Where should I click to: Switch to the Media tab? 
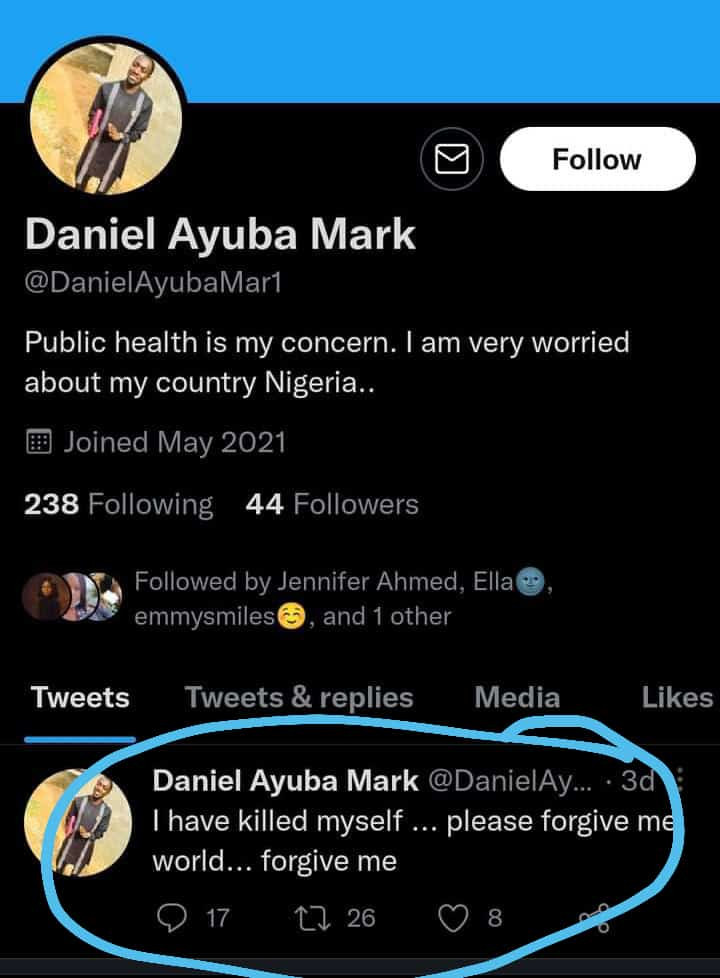pos(517,697)
